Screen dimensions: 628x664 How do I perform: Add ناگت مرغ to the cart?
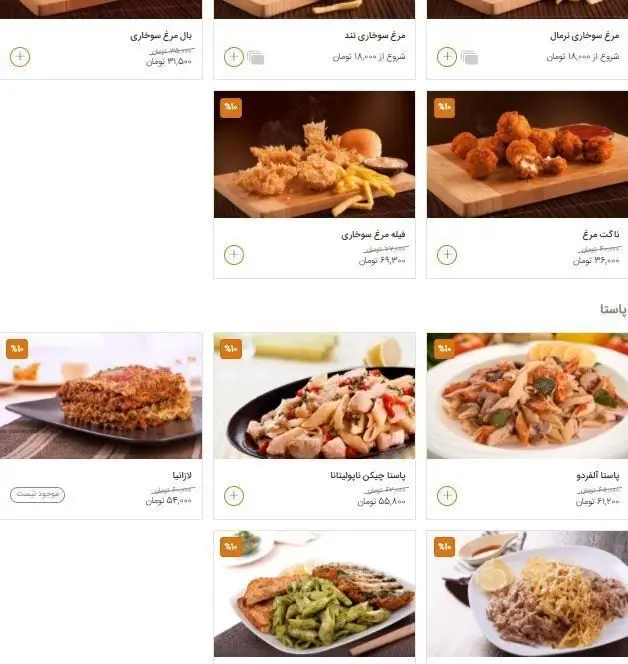pos(447,254)
